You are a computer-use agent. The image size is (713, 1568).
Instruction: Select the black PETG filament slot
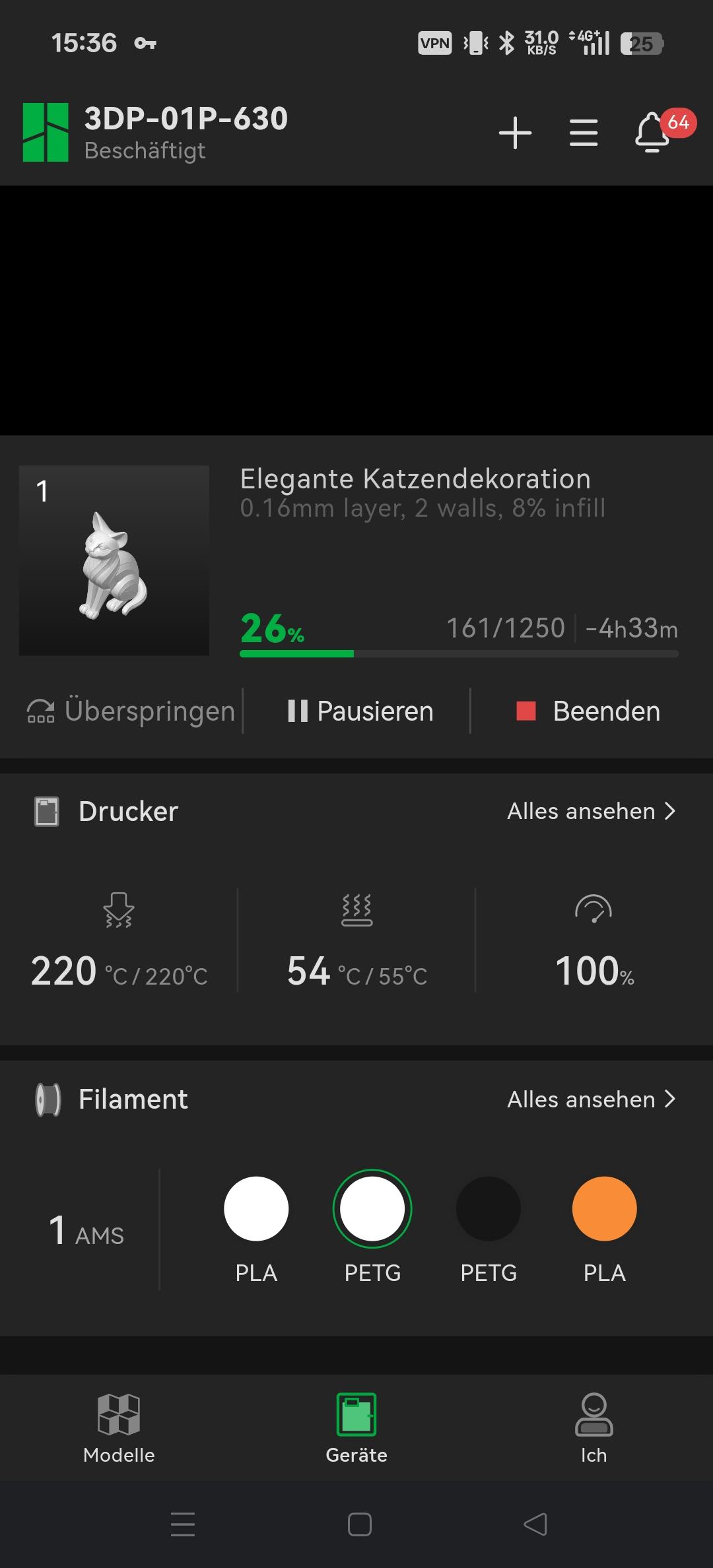click(489, 1209)
